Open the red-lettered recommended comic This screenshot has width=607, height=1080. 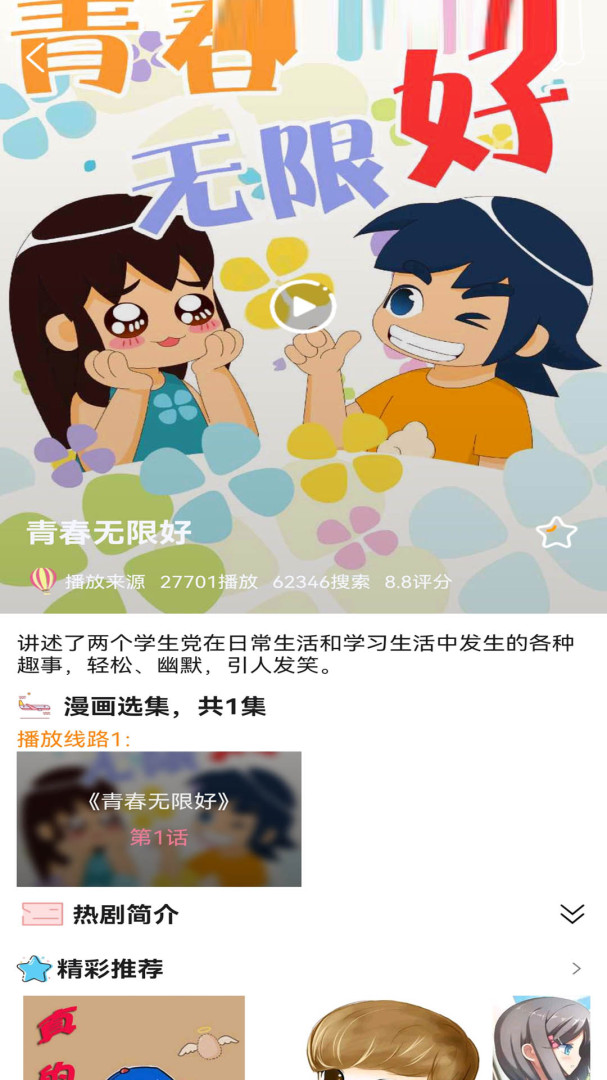point(134,1038)
